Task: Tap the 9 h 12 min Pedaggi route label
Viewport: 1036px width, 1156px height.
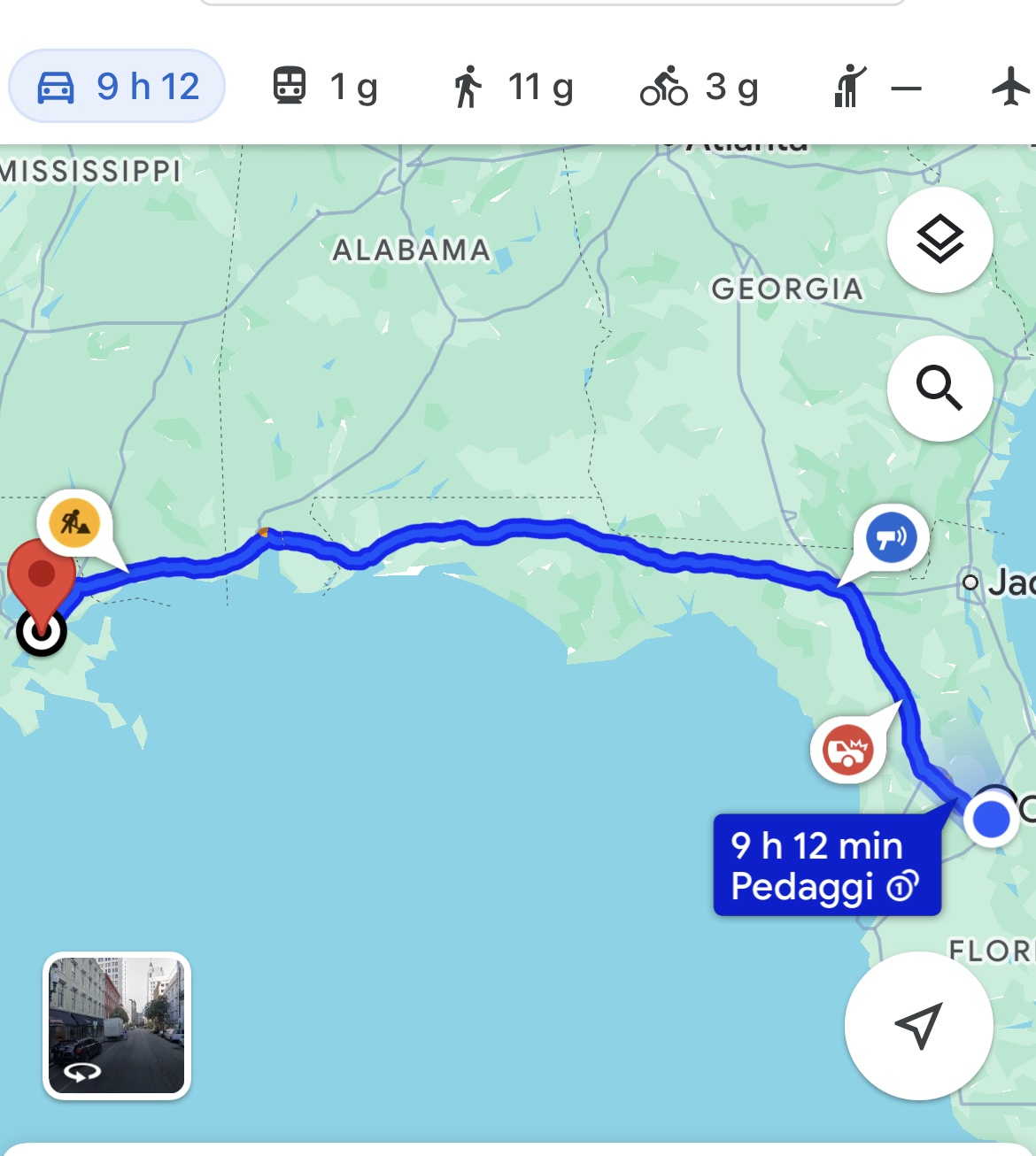Action: (826, 865)
